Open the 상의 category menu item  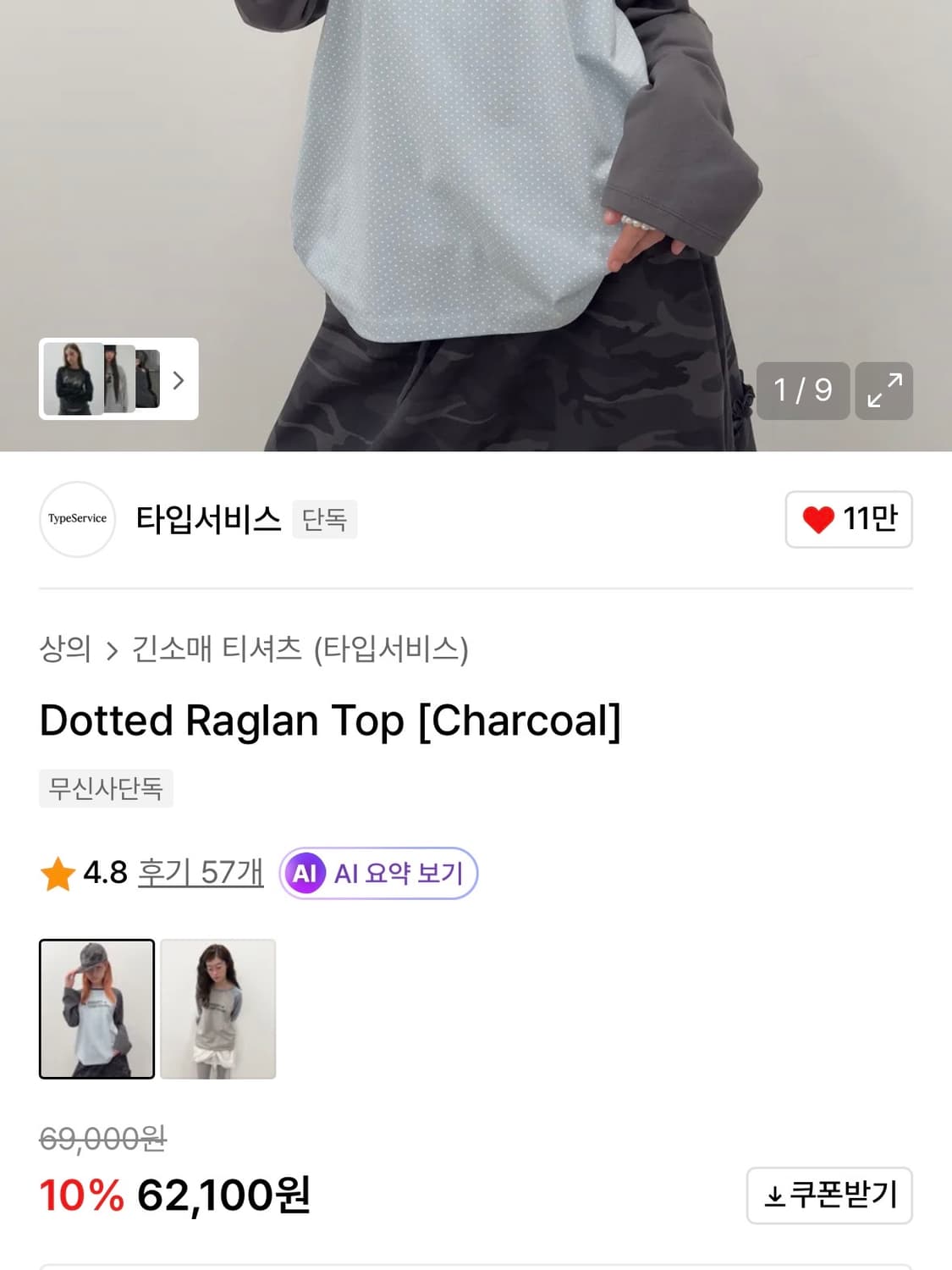65,650
